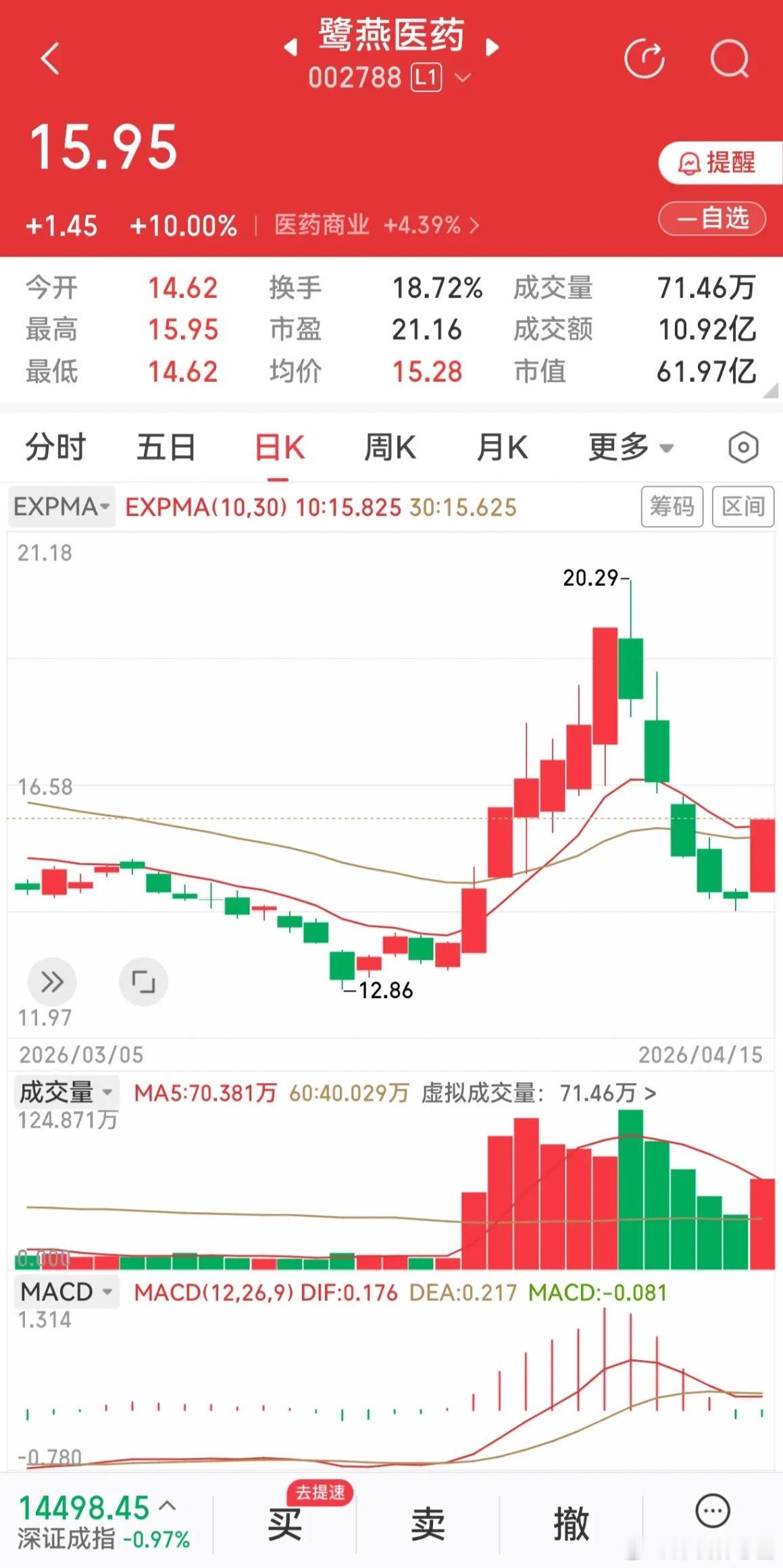Toggle the 筹码 chip distribution overlay
The height and width of the screenshot is (1568, 783).
pos(671,508)
